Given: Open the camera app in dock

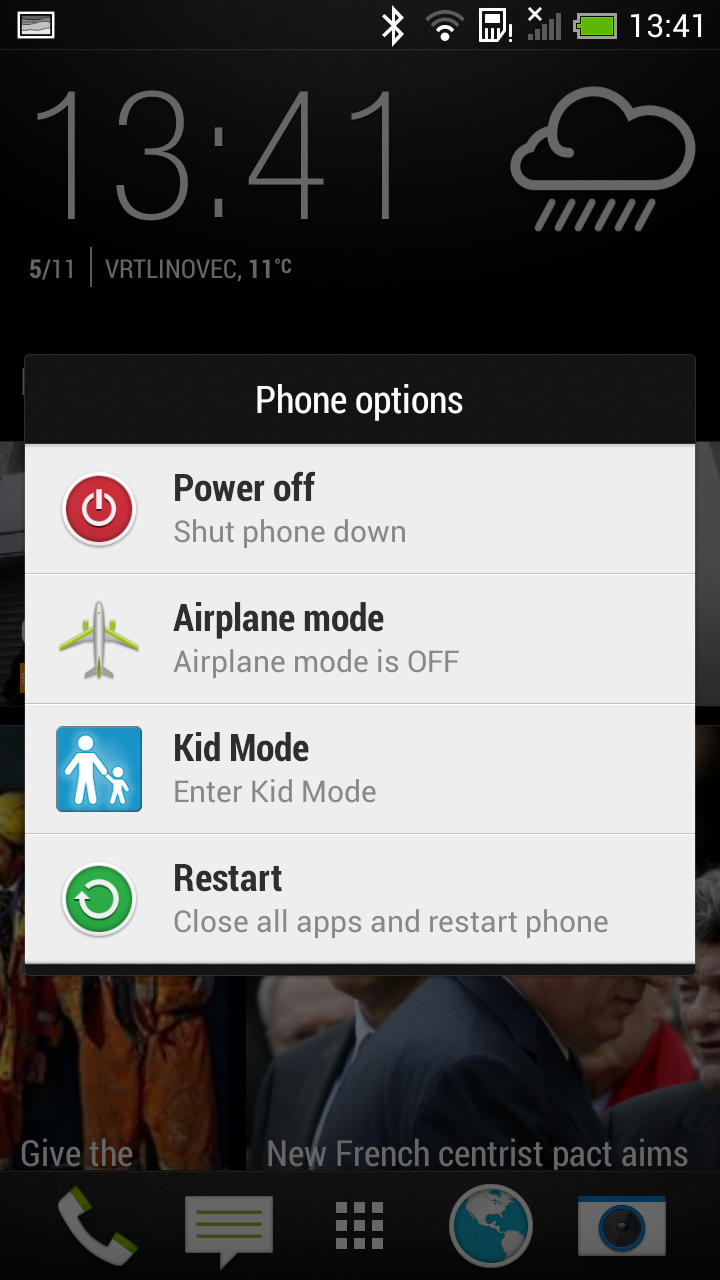Looking at the screenshot, I should tap(622, 1225).
